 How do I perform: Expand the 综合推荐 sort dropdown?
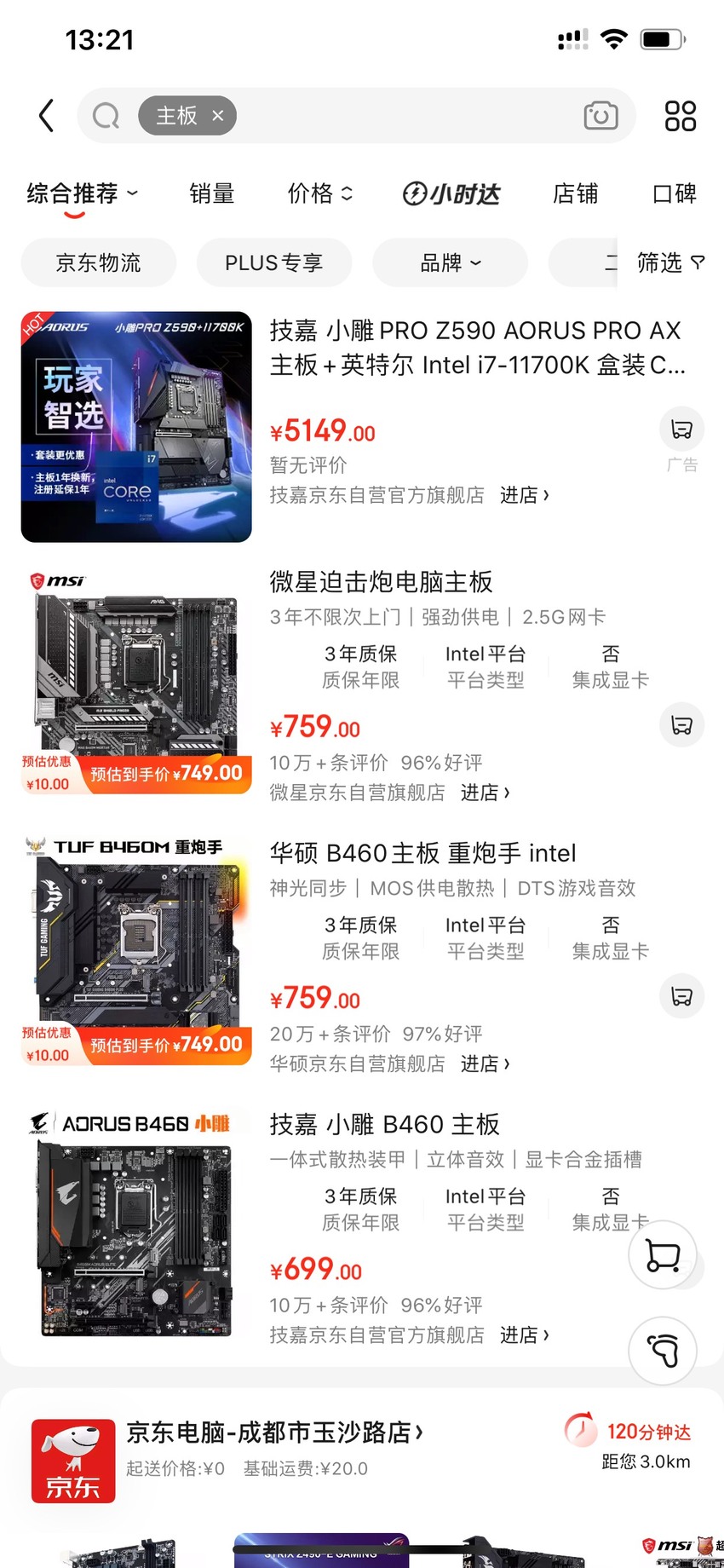82,194
